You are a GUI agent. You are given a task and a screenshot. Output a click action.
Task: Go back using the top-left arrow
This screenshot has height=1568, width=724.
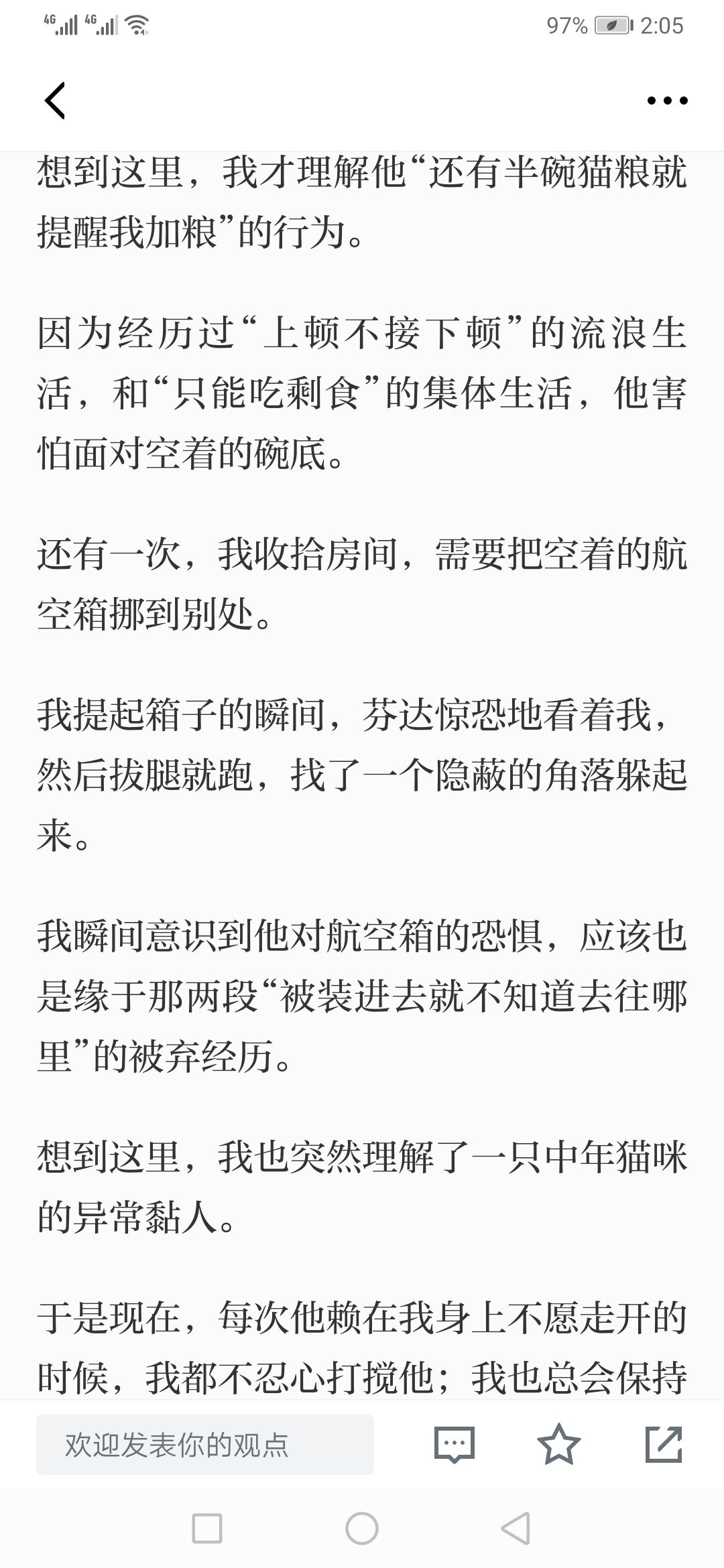55,101
